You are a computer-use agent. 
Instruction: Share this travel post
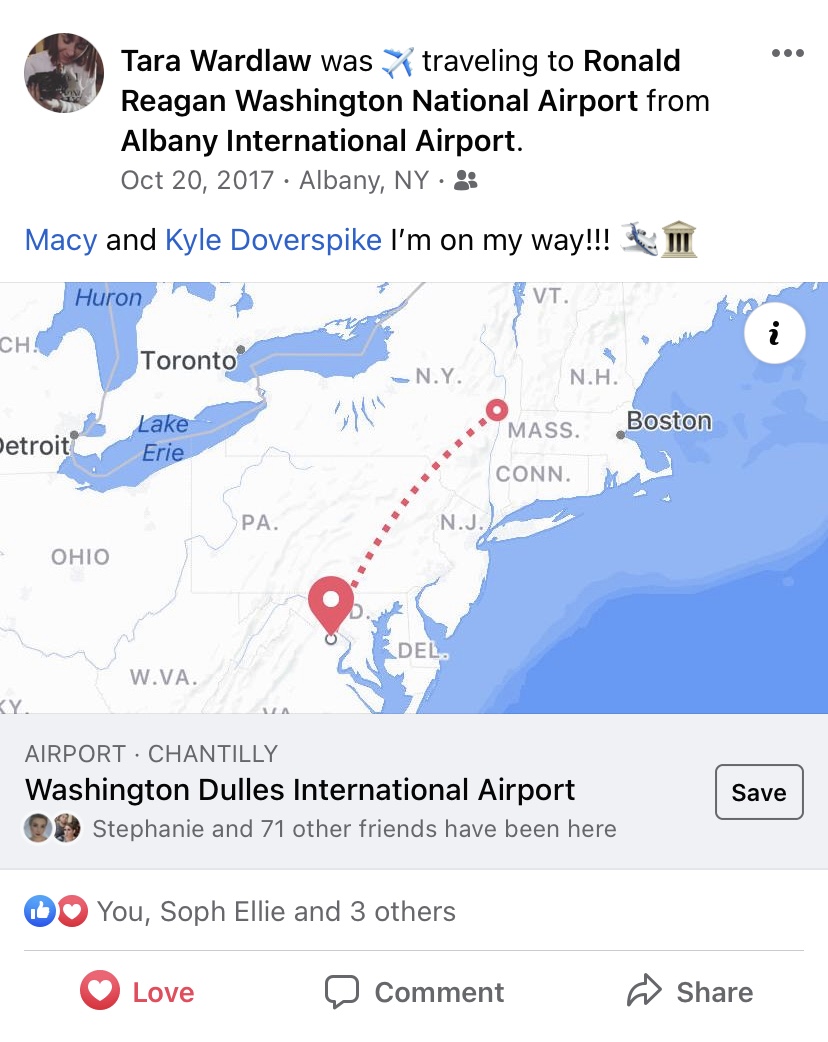coord(690,992)
